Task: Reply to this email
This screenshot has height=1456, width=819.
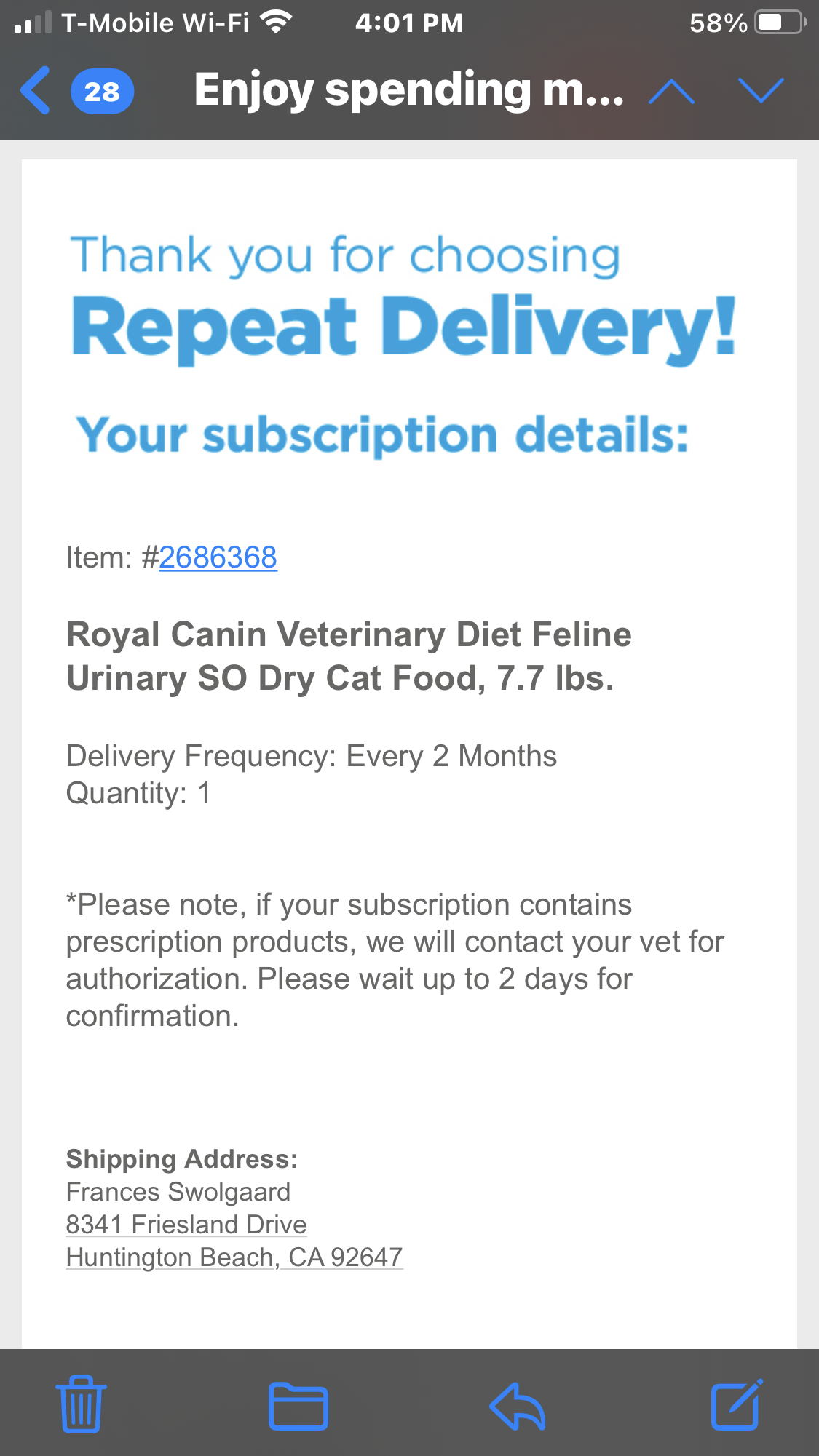Action: coord(518,1406)
